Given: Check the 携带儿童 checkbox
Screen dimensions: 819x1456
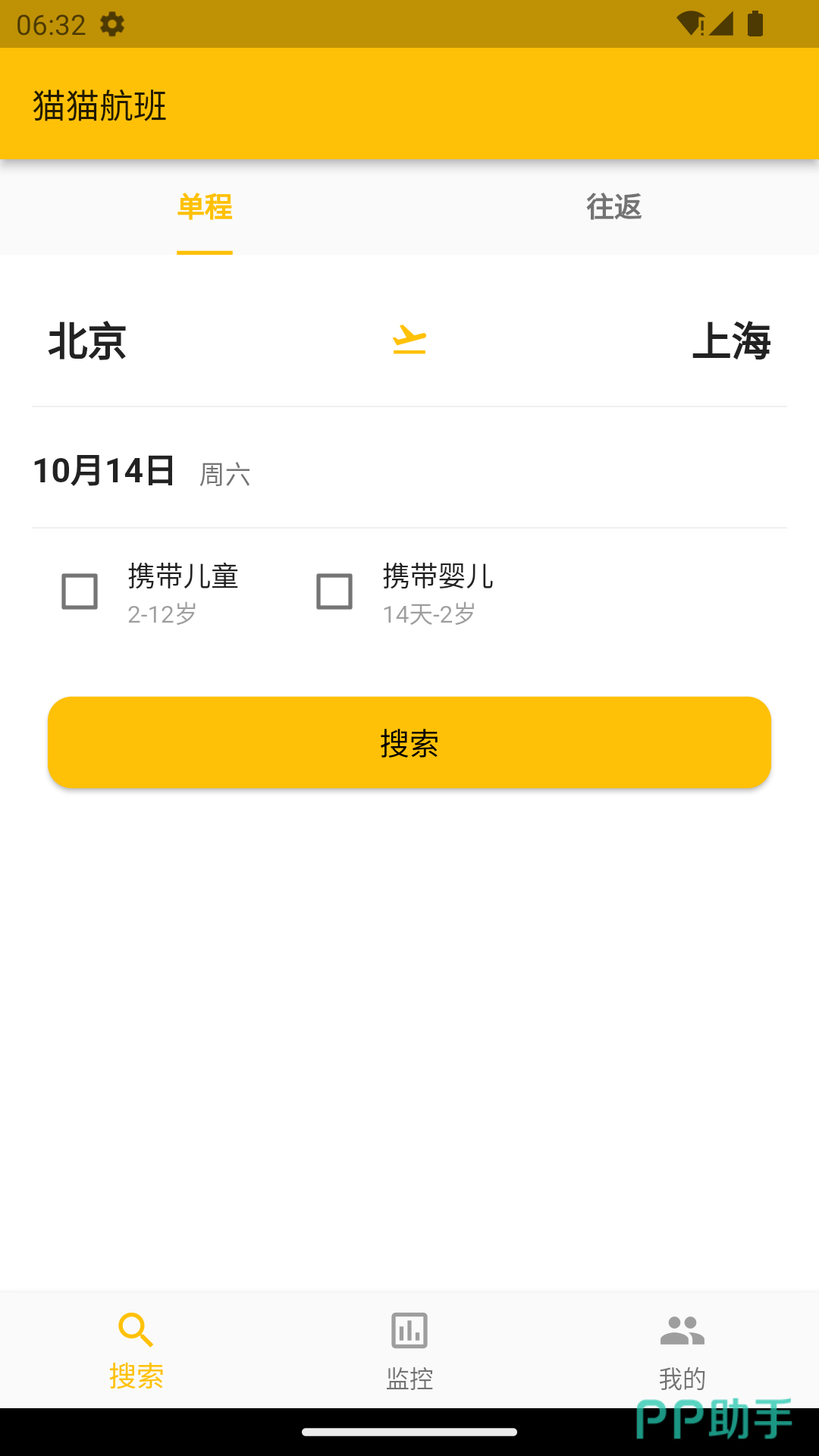Looking at the screenshot, I should (x=80, y=591).
